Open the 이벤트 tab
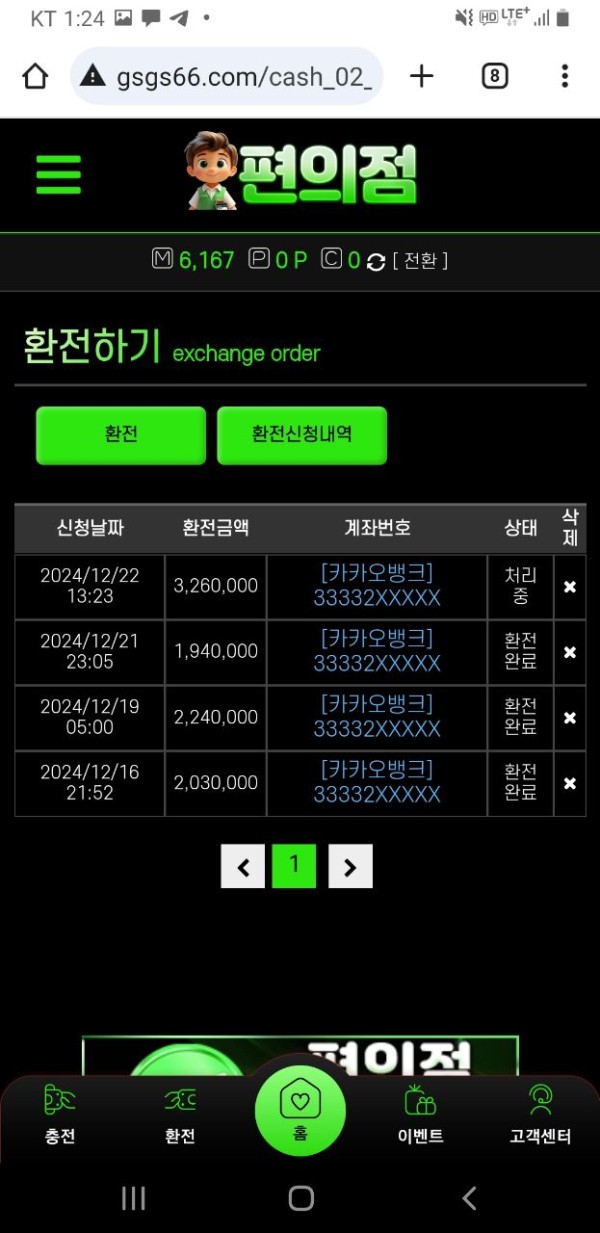The image size is (600, 1233). point(420,1115)
